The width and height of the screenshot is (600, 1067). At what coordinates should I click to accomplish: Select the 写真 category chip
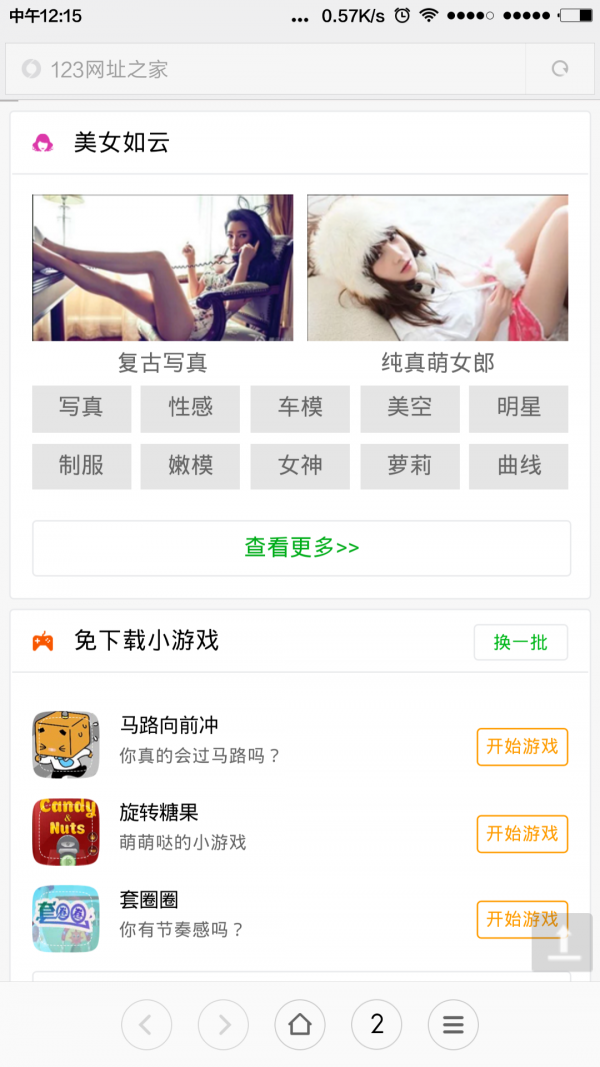point(81,408)
